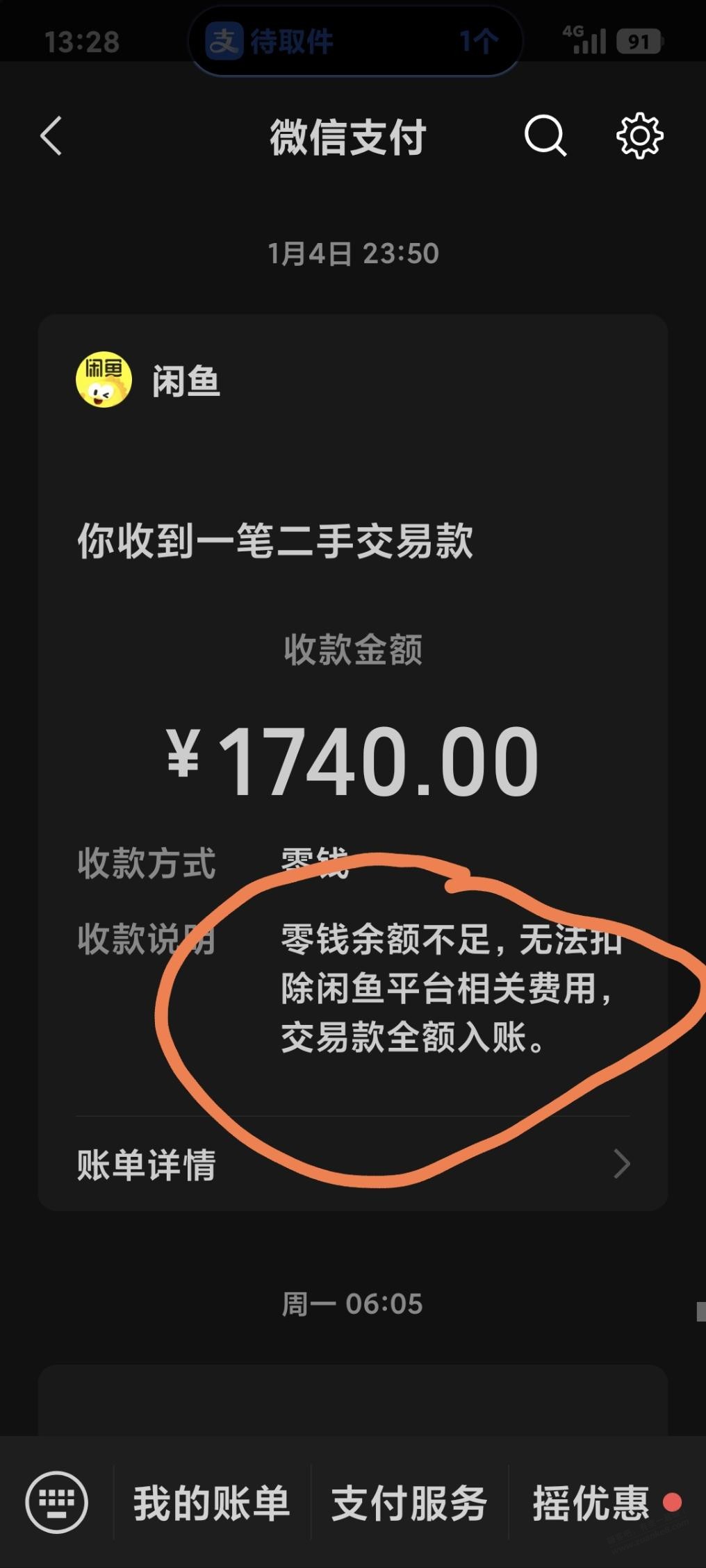Screen dimensions: 706x1568
Task: Open the search icon
Action: 545,135
